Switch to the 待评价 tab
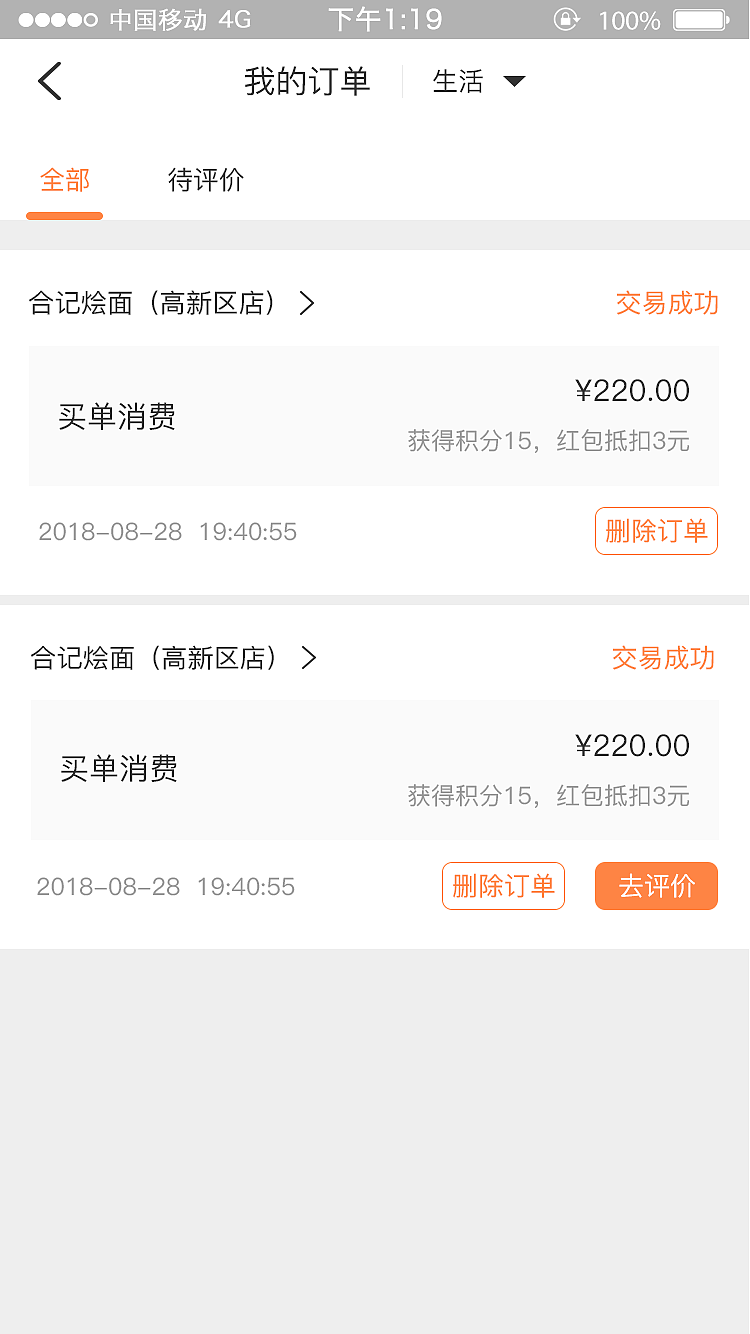The height and width of the screenshot is (1334, 750). tap(206, 181)
